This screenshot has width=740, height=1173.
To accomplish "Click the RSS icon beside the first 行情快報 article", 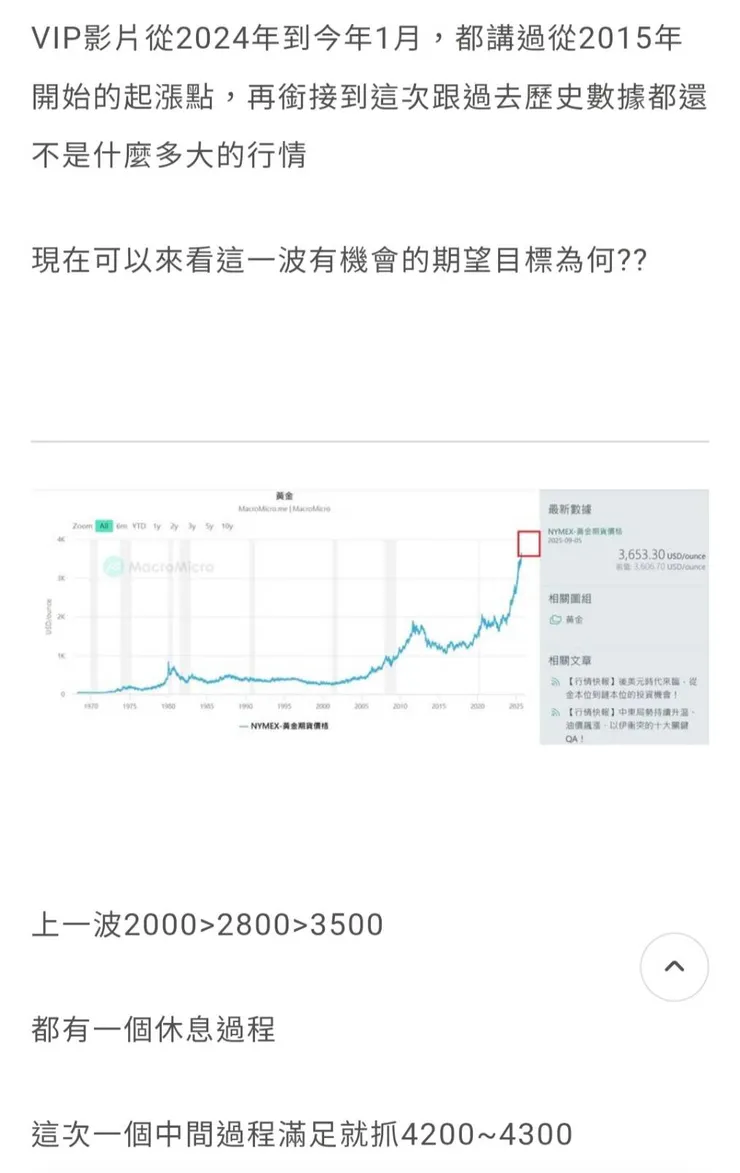I will 556,680.
